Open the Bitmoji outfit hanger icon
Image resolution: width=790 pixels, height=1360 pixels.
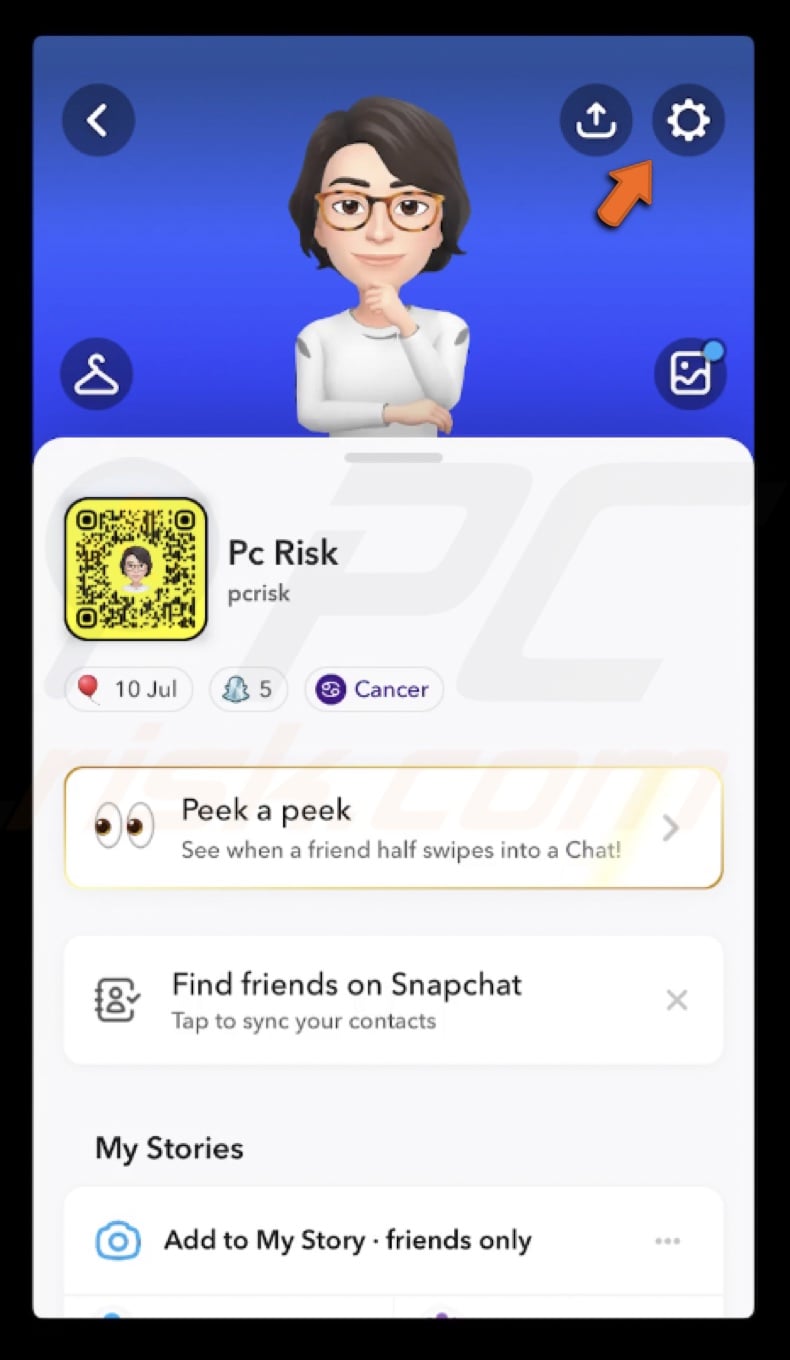pyautogui.click(x=96, y=373)
